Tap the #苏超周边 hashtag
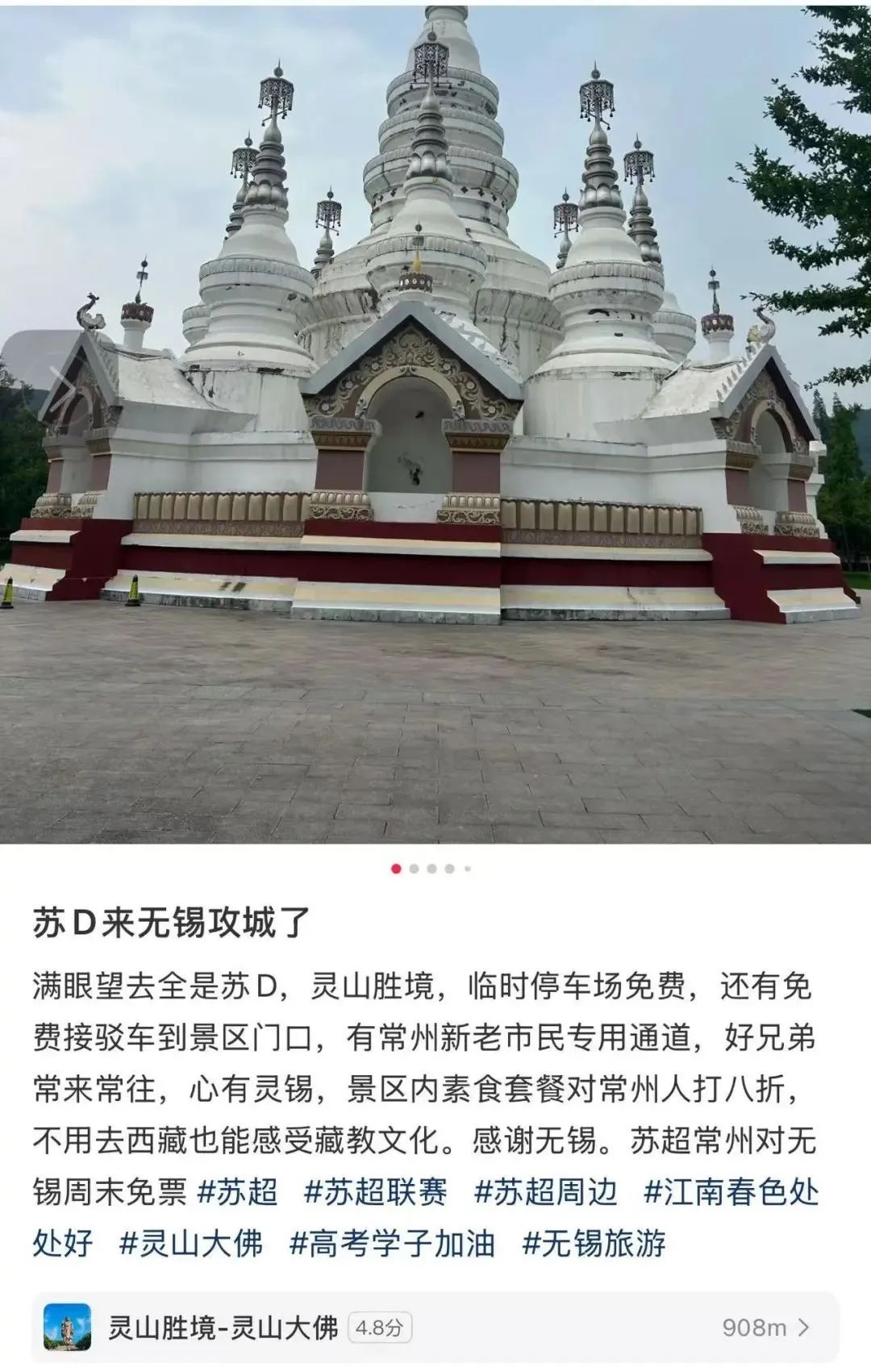Screen dimensions: 871x1372 545,1192
